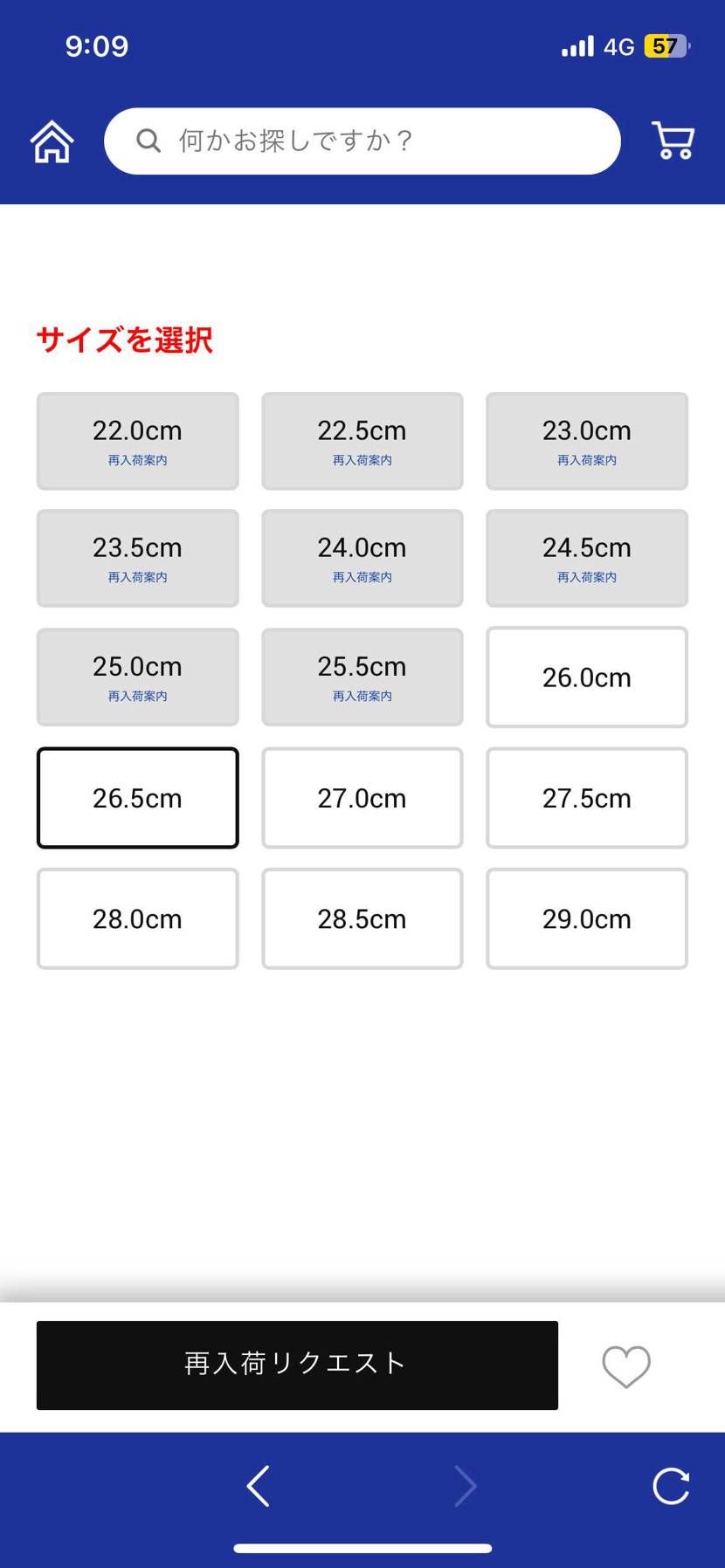Open the shopping cart

tap(673, 141)
